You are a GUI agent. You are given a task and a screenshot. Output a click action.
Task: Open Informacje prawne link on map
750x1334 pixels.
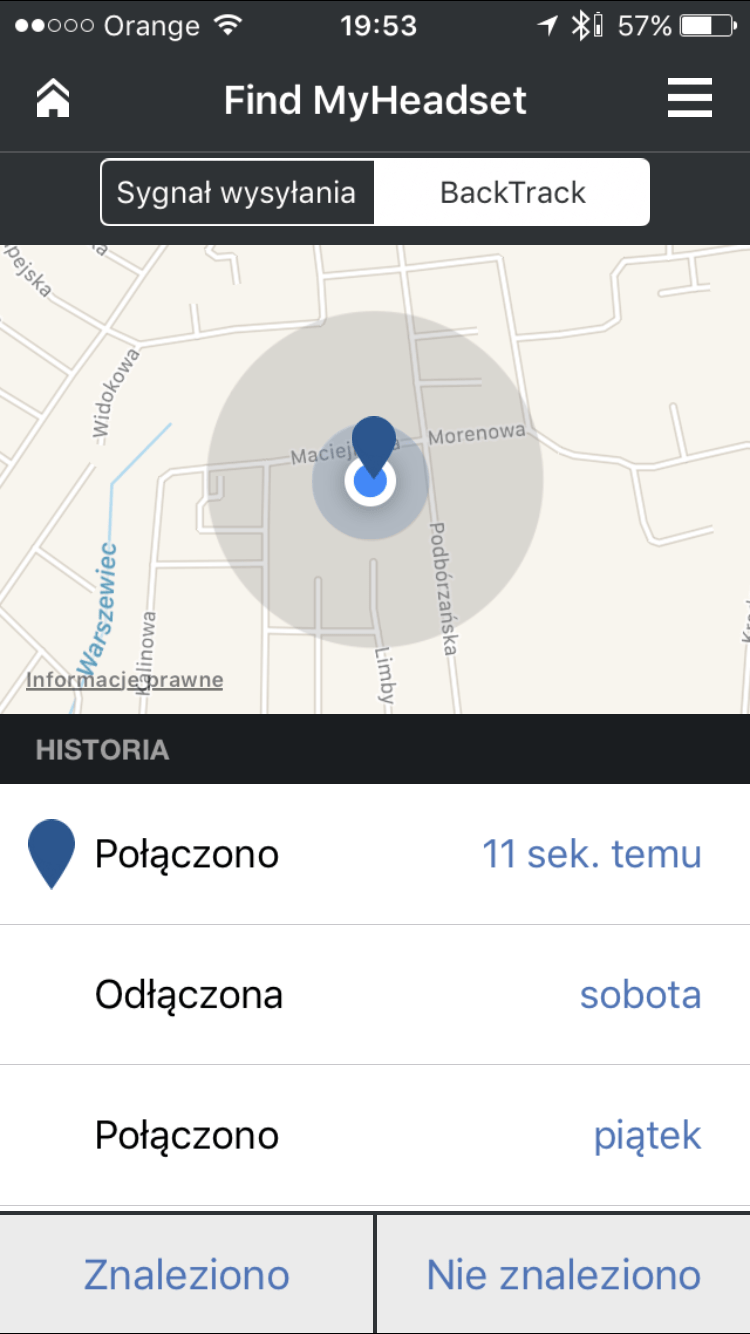[124, 681]
